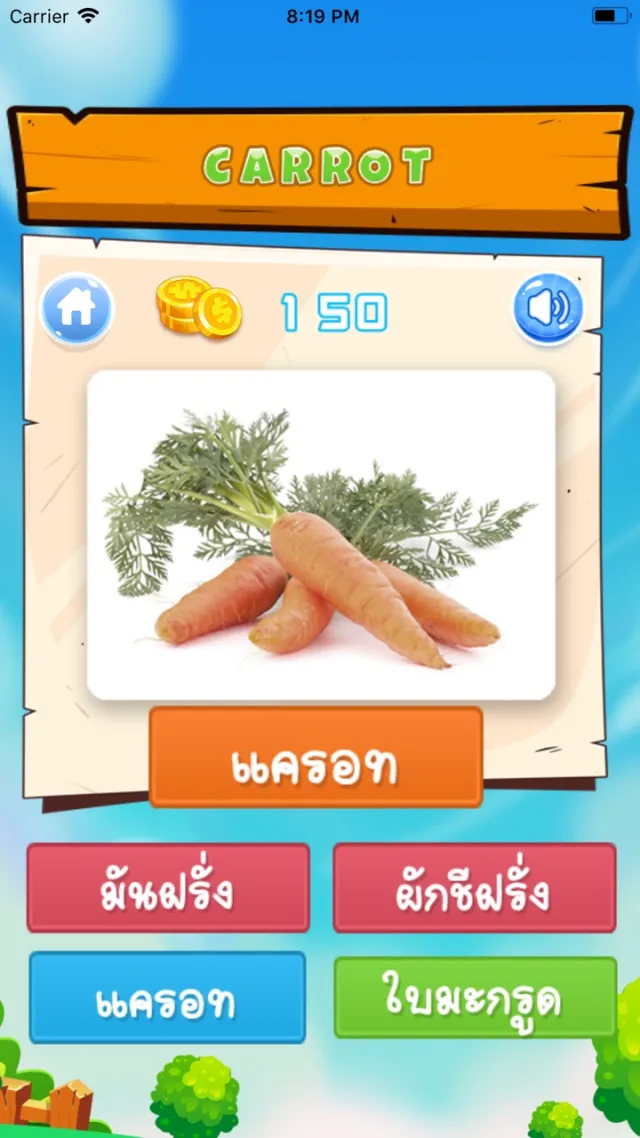Pick the red answer ผักชีฝรั่ง
Screen dimensions: 640x1138
coord(474,888)
